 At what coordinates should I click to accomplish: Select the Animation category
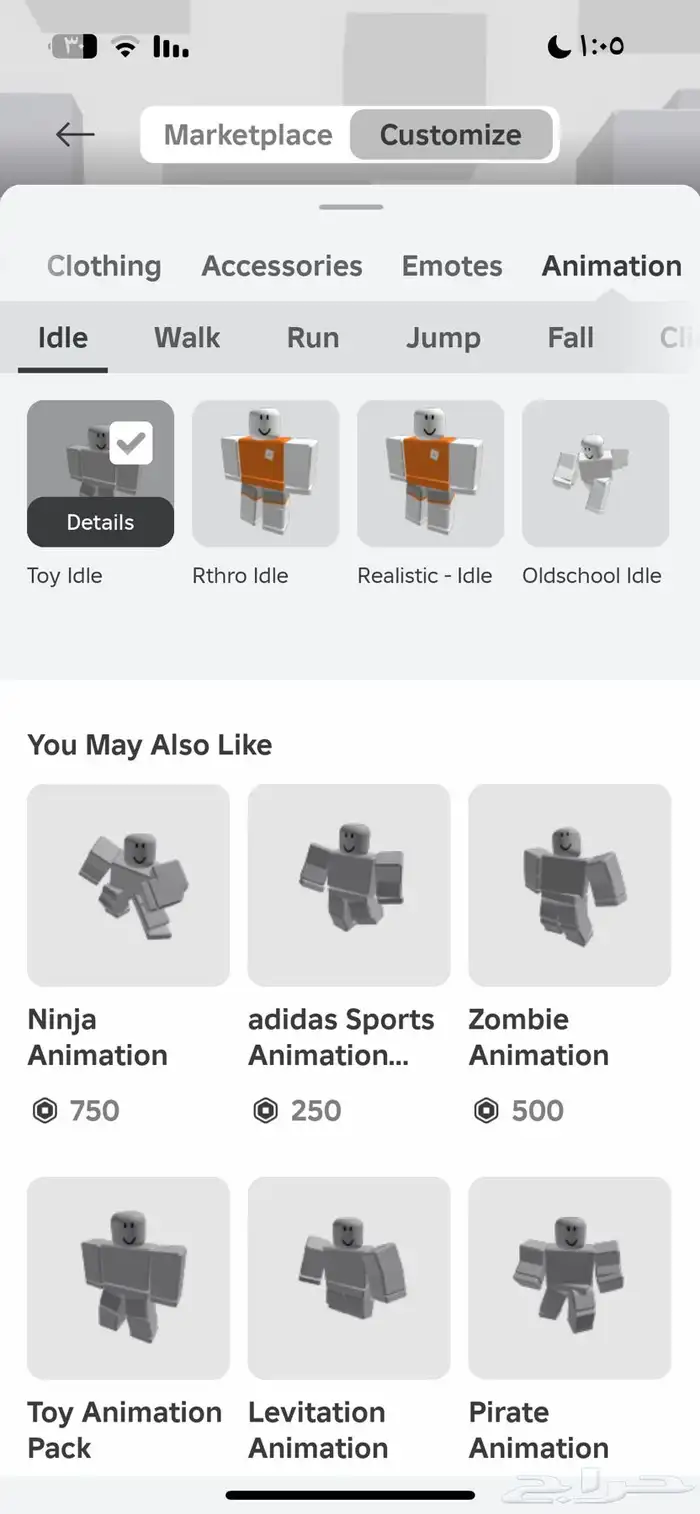611,266
